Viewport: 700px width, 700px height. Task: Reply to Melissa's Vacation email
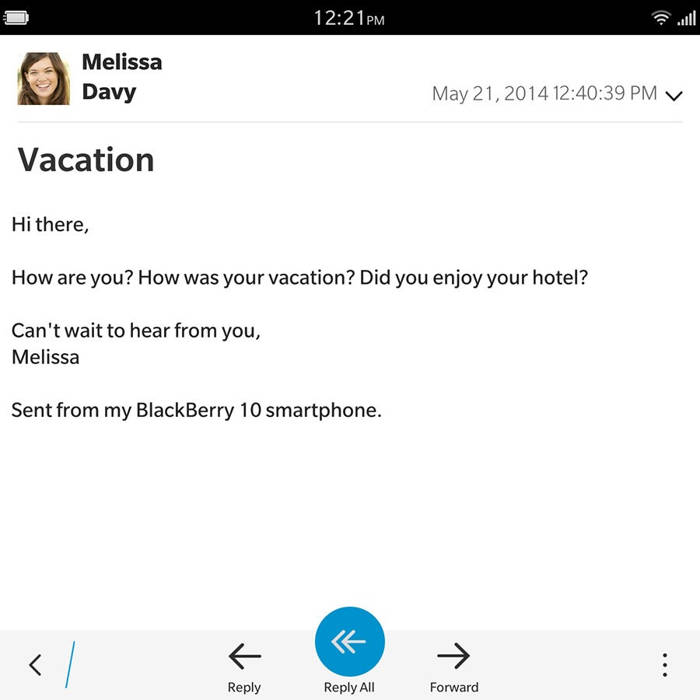[244, 664]
